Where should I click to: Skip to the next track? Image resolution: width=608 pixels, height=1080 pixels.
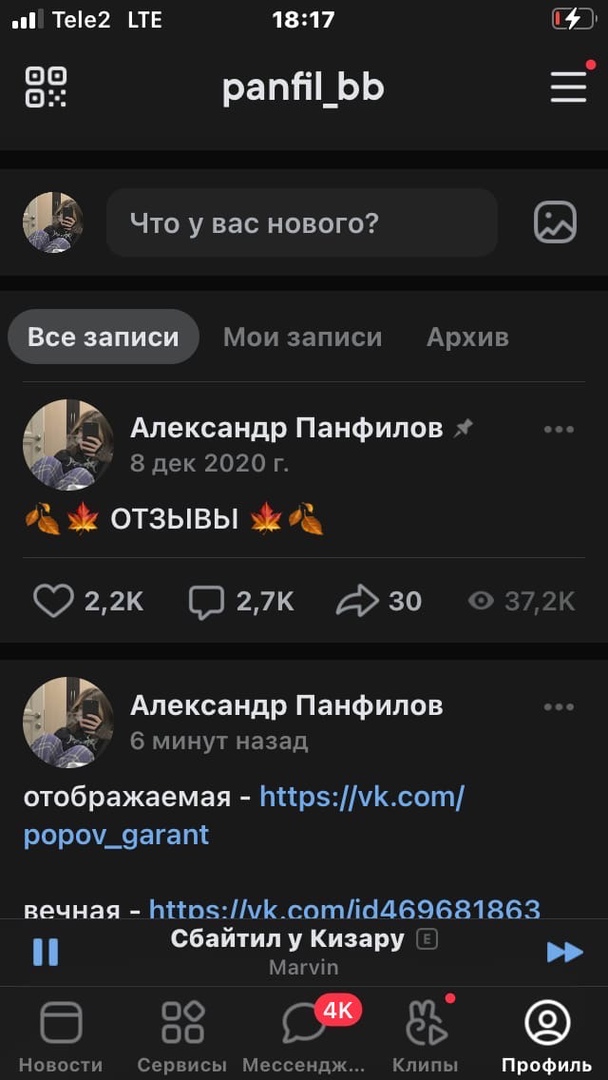(x=564, y=951)
